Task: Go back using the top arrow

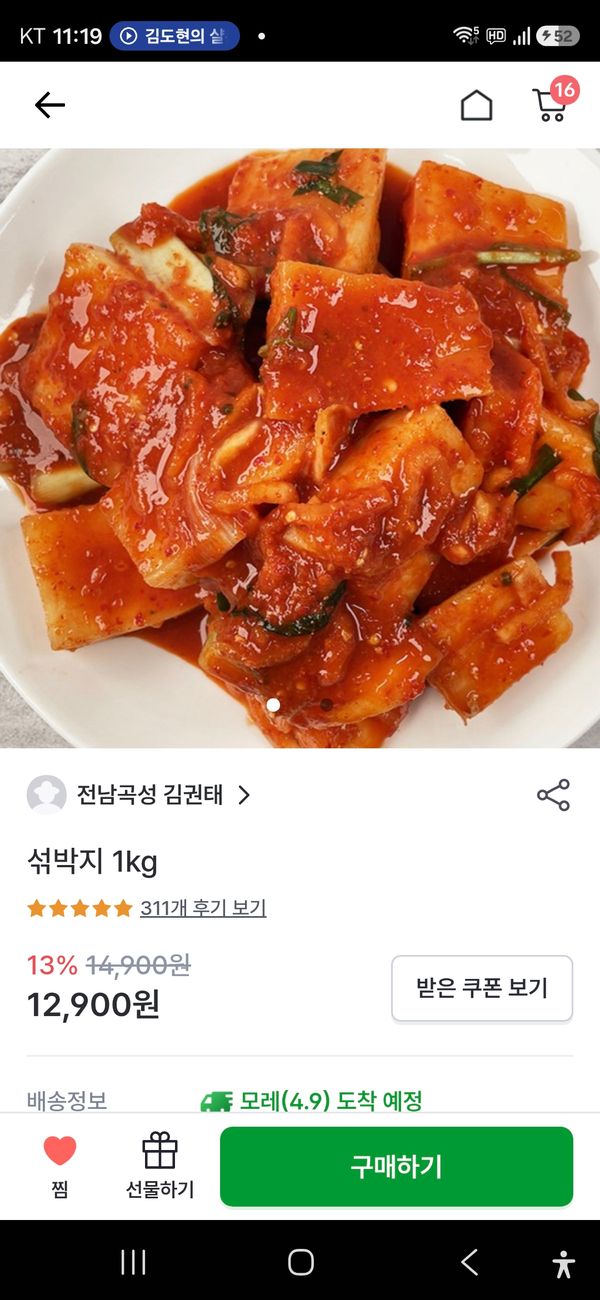Action: pyautogui.click(x=49, y=105)
